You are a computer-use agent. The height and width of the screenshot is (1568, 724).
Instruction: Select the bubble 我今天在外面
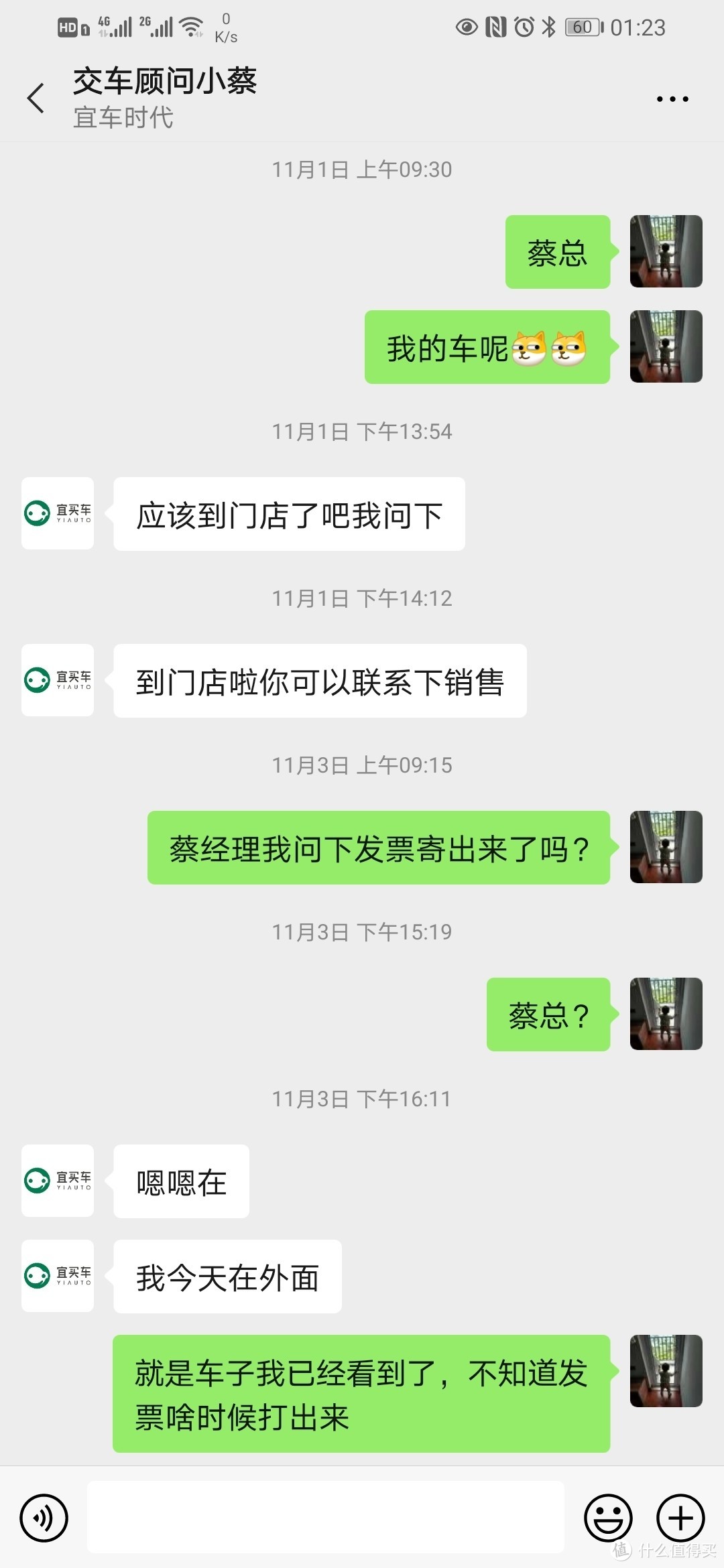click(227, 1276)
